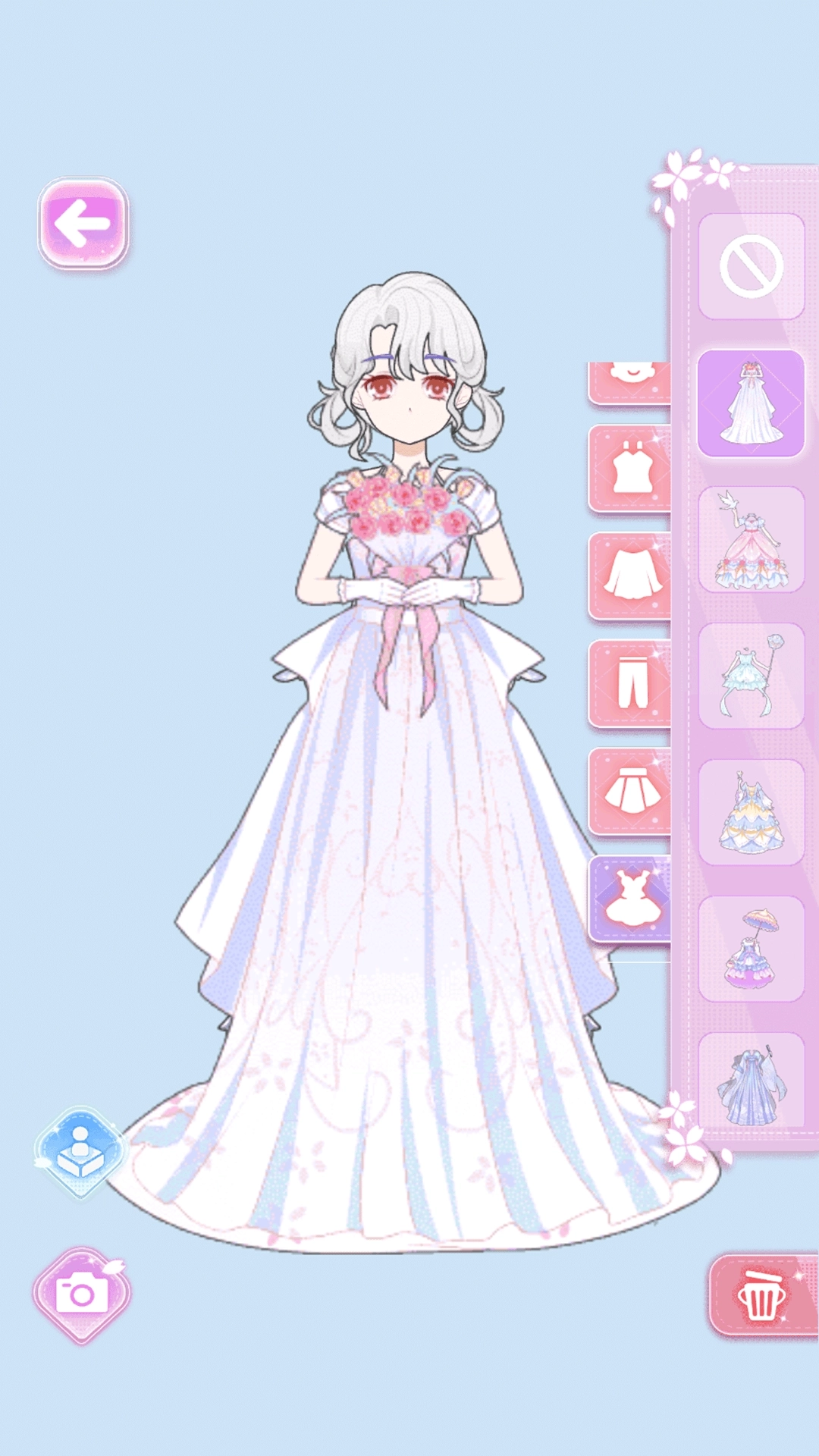
Task: Select the no-dress option
Action: tap(751, 266)
